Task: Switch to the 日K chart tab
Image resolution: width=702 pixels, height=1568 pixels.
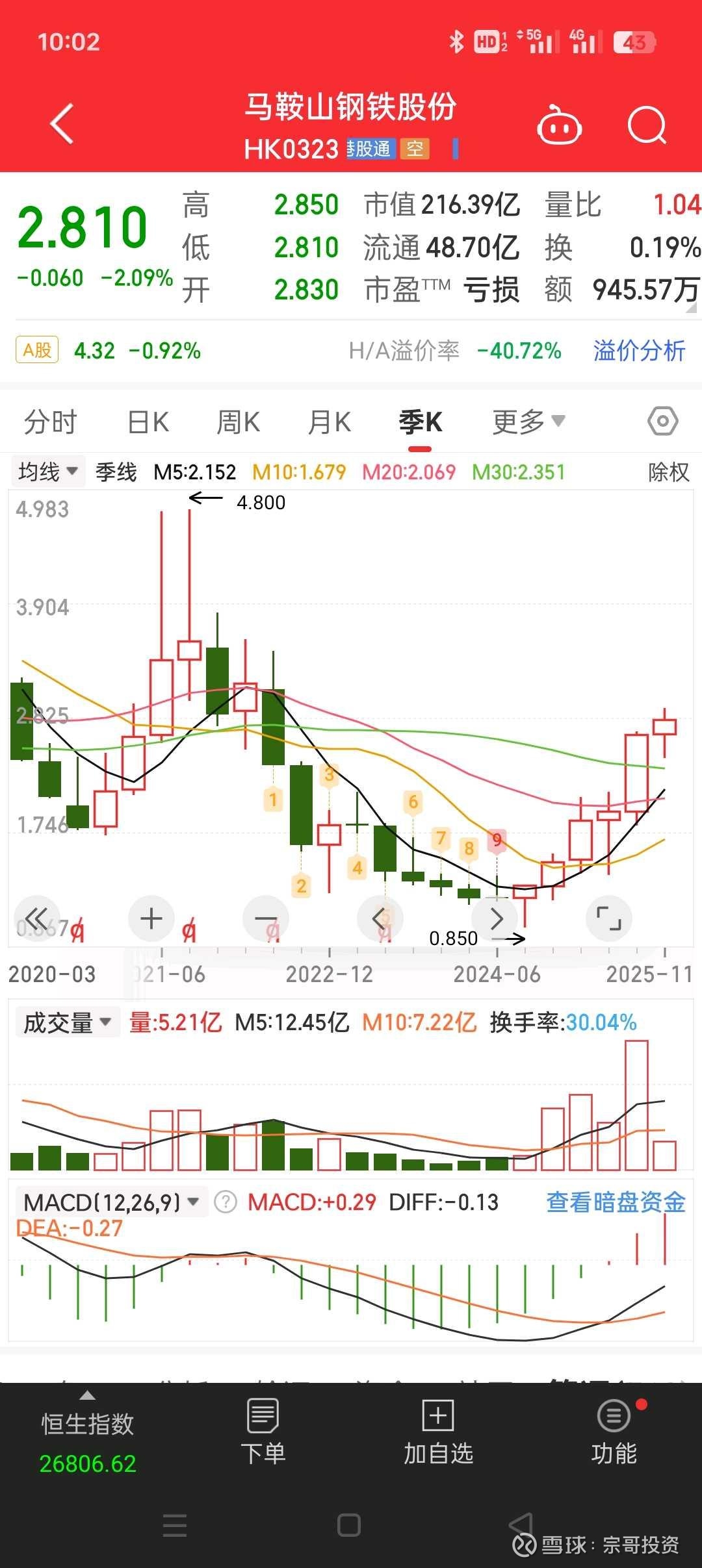Action: (148, 422)
